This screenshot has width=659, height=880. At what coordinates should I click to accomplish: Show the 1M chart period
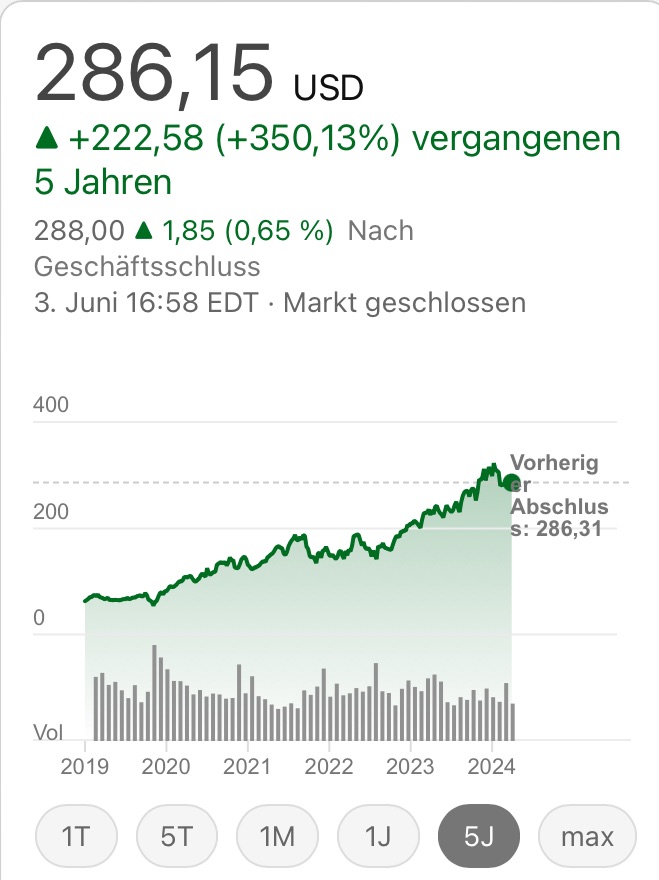point(277,835)
